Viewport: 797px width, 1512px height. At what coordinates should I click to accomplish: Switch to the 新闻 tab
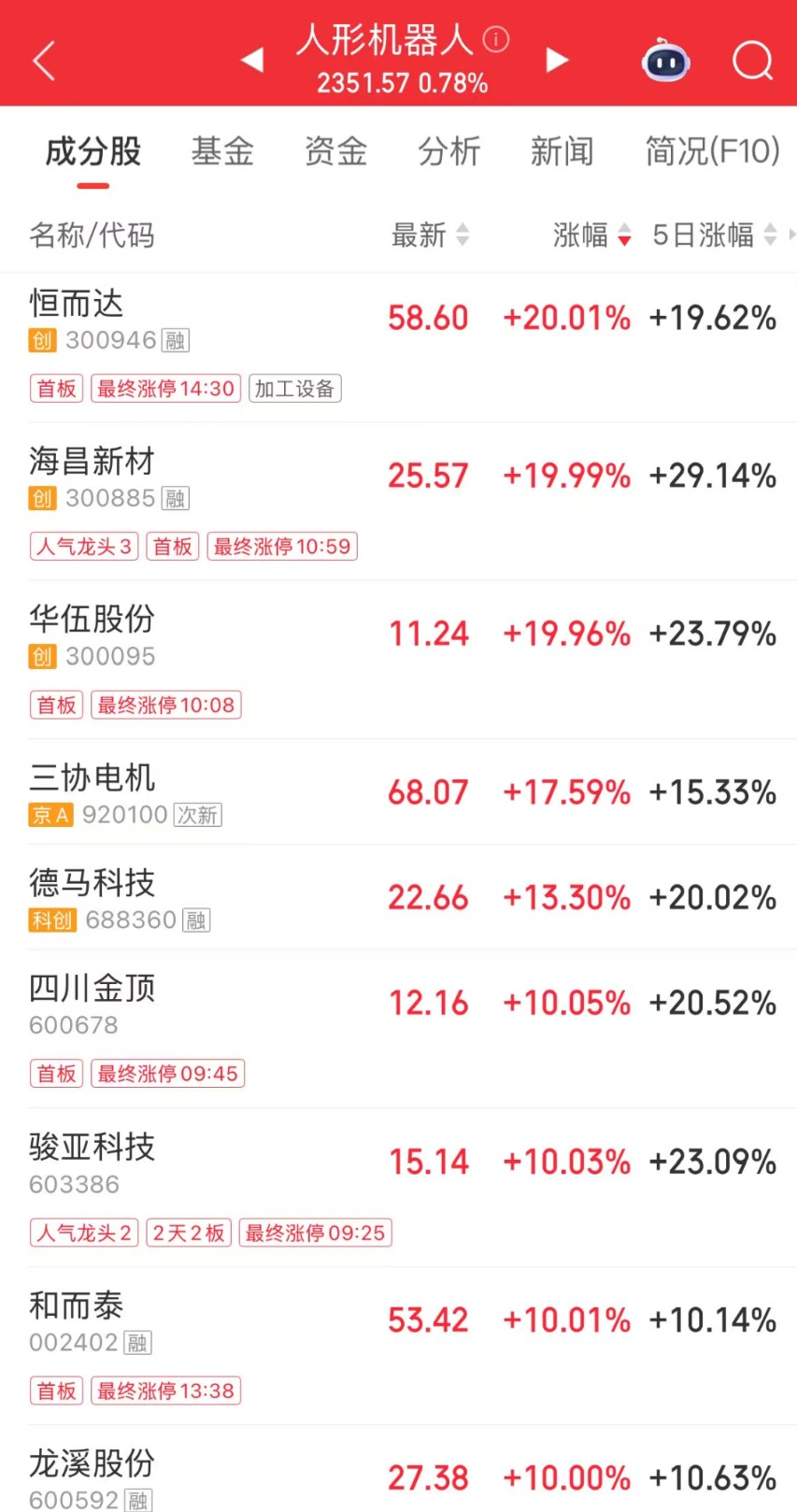[x=562, y=151]
